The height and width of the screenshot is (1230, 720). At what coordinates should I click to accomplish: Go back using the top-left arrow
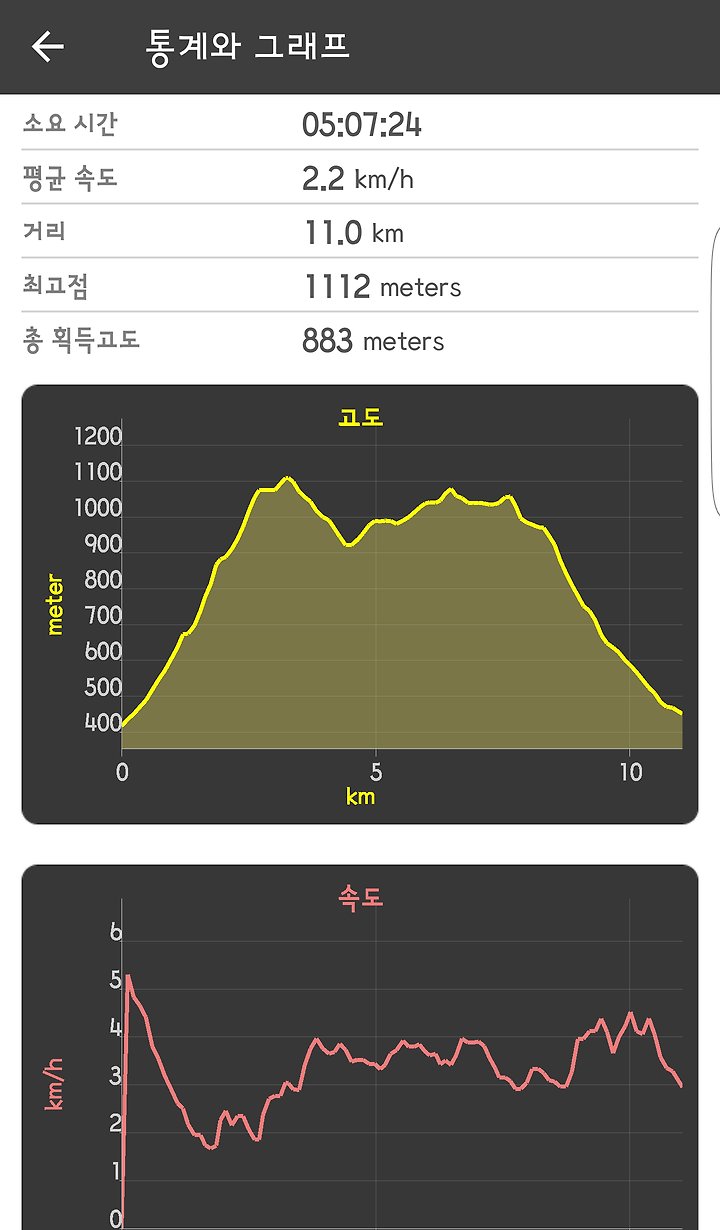click(48, 46)
